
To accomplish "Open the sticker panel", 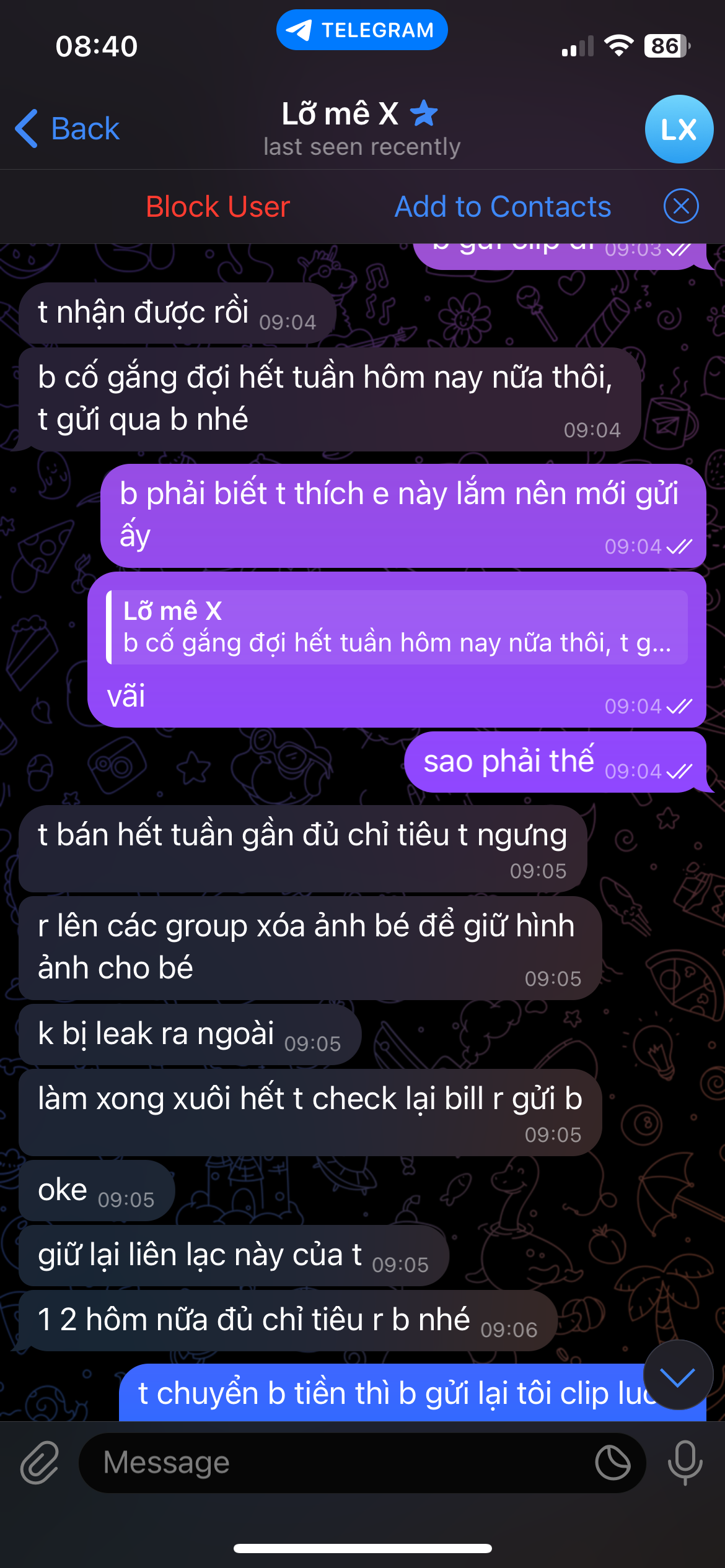I will pyautogui.click(x=613, y=1463).
